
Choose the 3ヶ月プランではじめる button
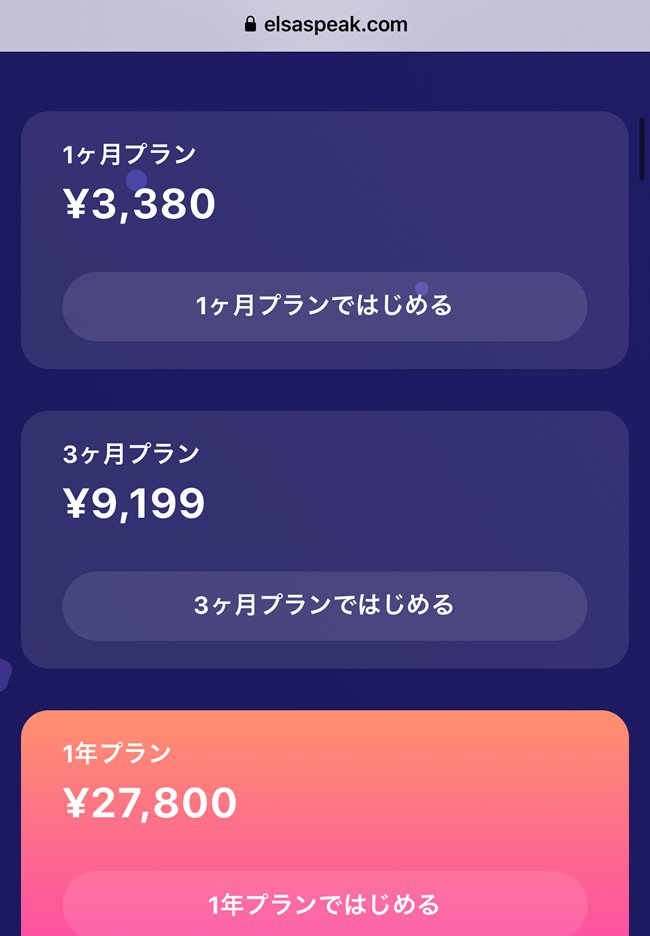[324, 605]
